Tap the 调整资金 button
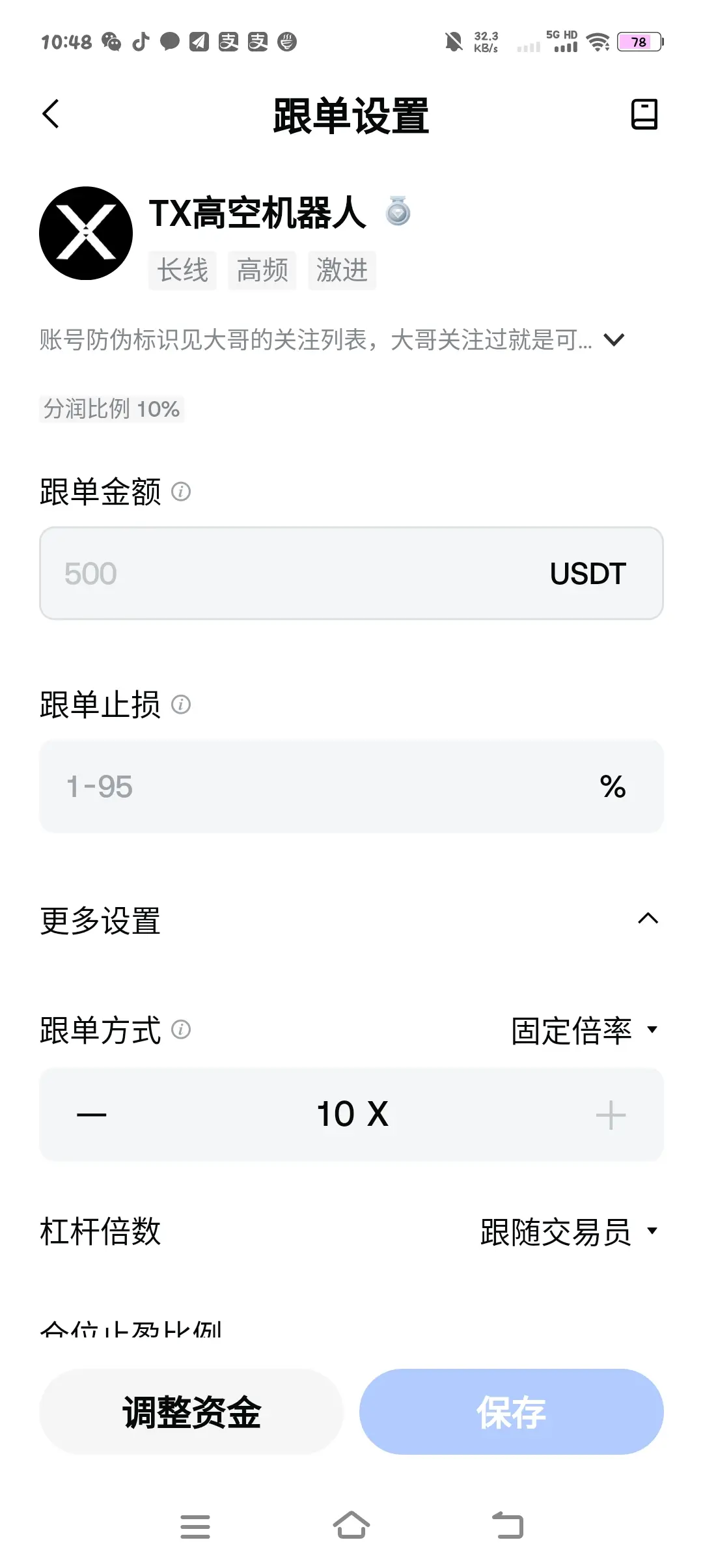This screenshot has width=703, height=1568. click(x=191, y=1412)
